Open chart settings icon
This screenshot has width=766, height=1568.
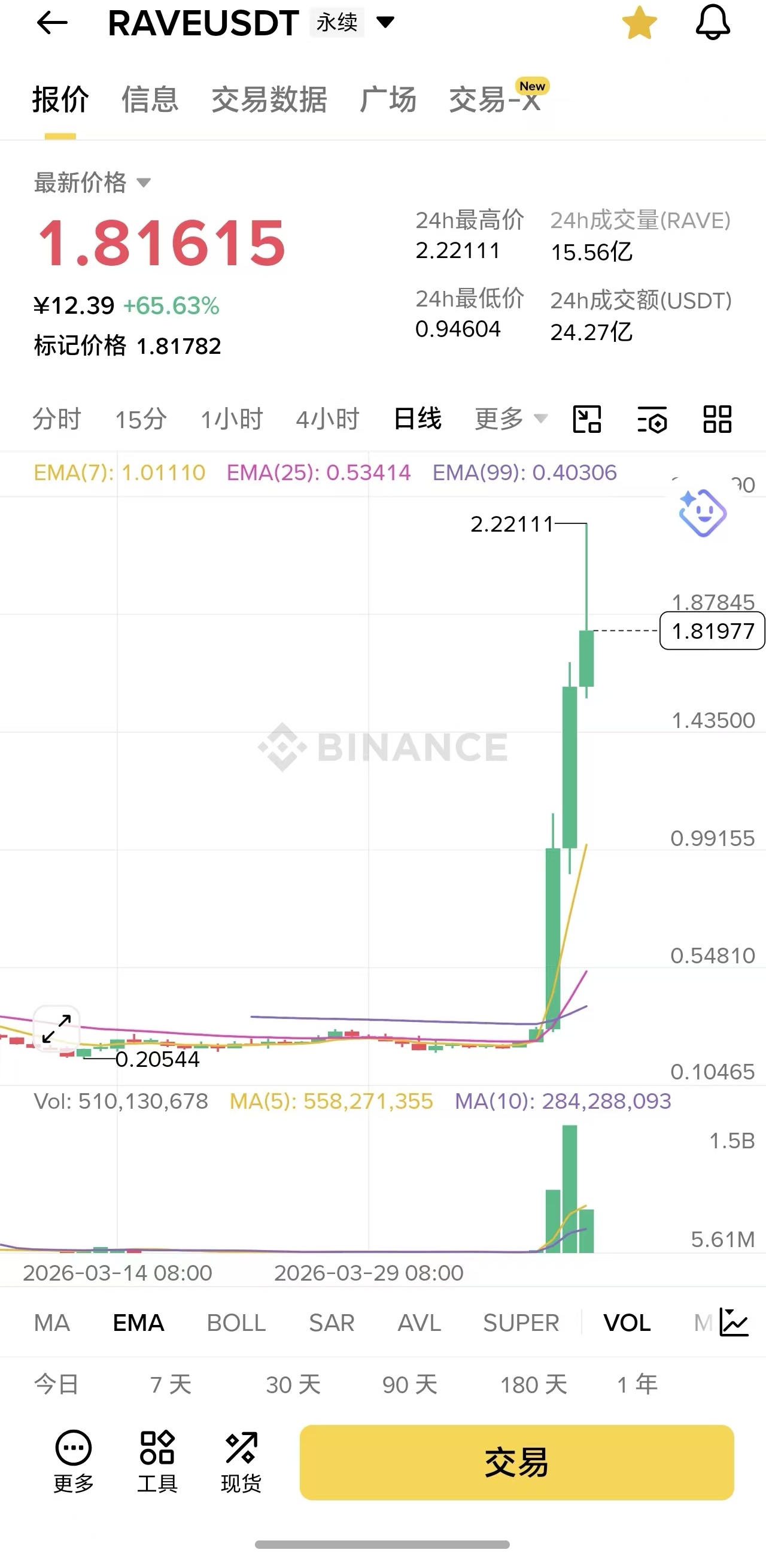click(652, 420)
